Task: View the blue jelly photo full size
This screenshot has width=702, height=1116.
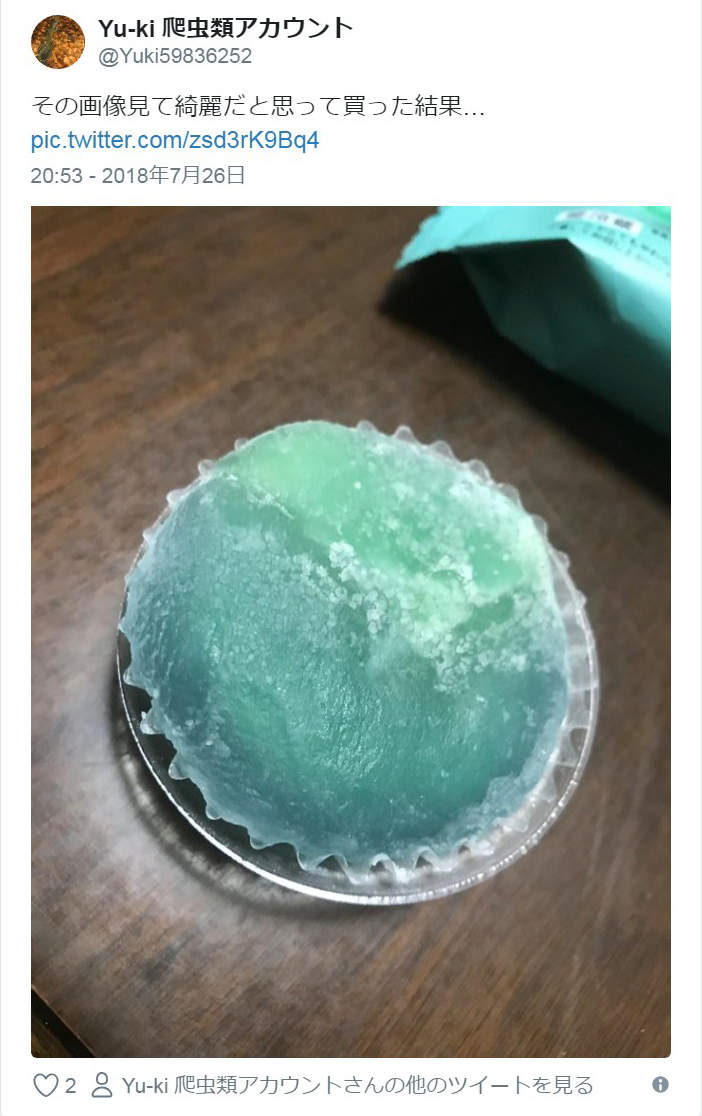Action: pos(350,630)
